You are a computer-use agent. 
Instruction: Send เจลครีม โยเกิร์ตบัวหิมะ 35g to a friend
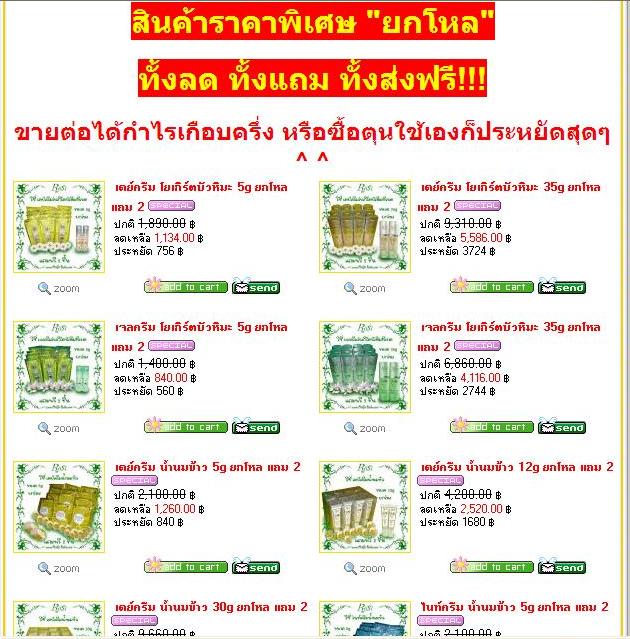pyautogui.click(x=562, y=428)
